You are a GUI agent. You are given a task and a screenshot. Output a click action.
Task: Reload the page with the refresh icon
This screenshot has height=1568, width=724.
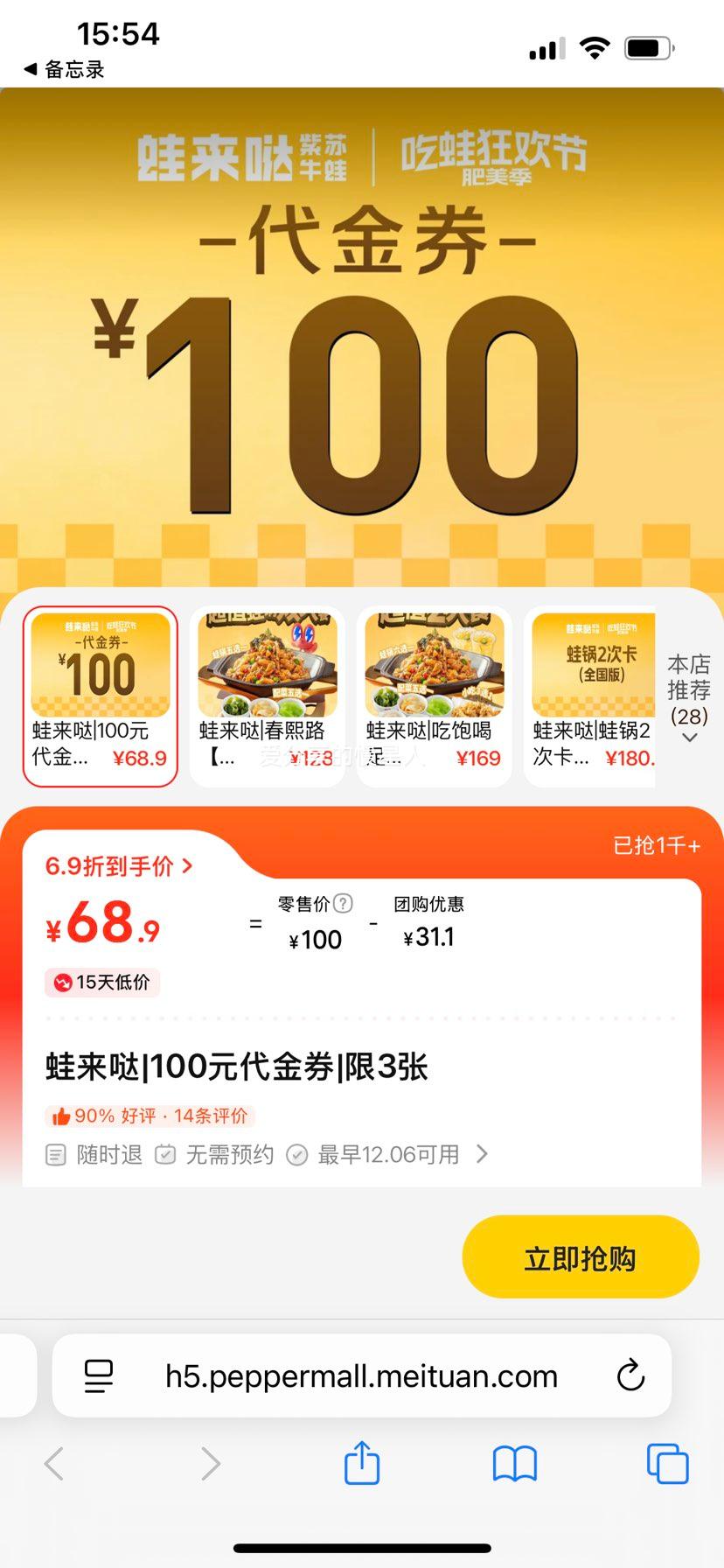631,1375
